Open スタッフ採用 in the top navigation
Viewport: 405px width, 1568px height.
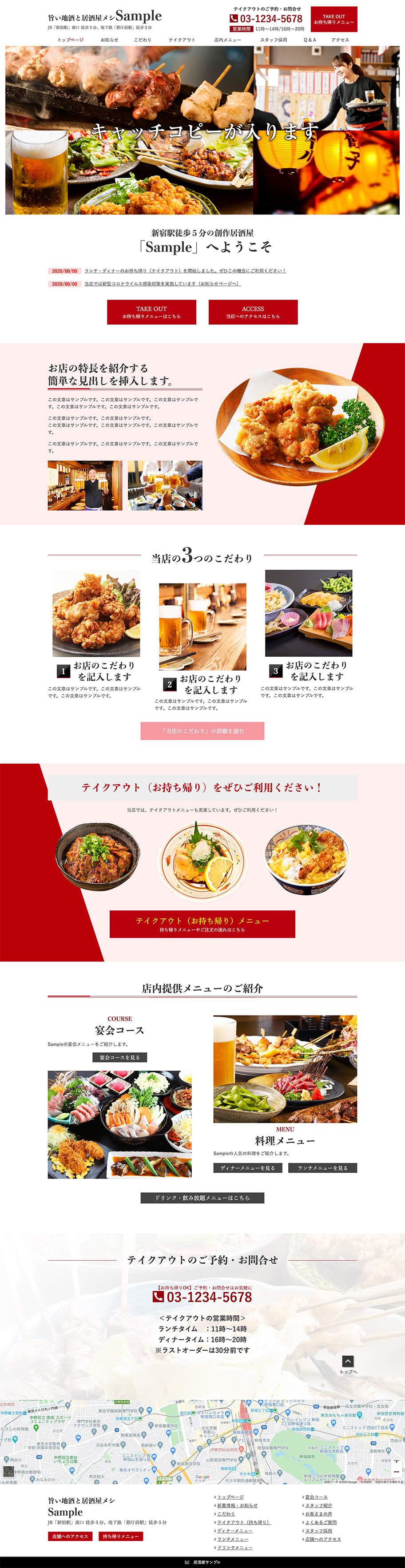[x=274, y=40]
